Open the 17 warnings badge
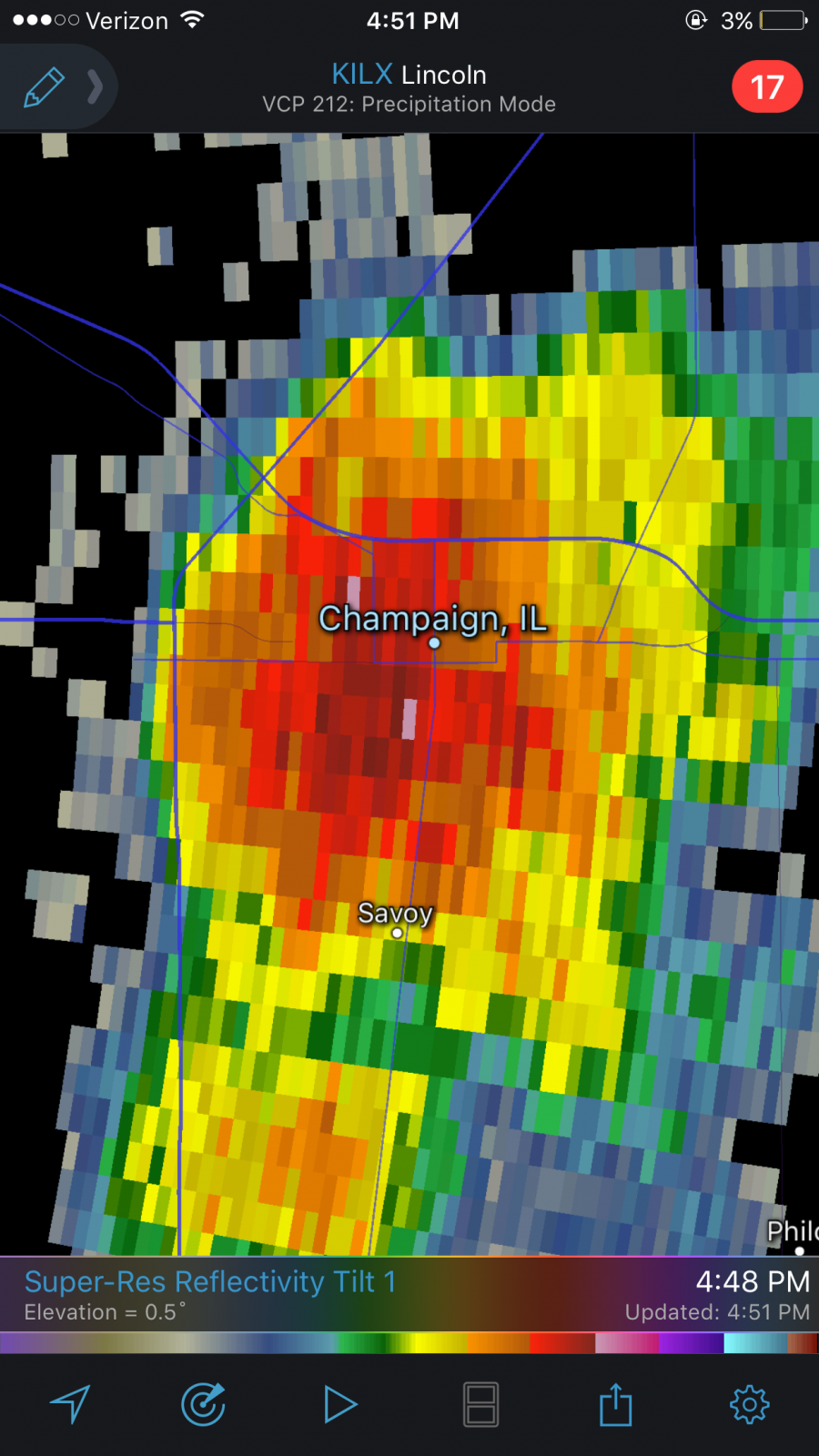 tap(767, 87)
